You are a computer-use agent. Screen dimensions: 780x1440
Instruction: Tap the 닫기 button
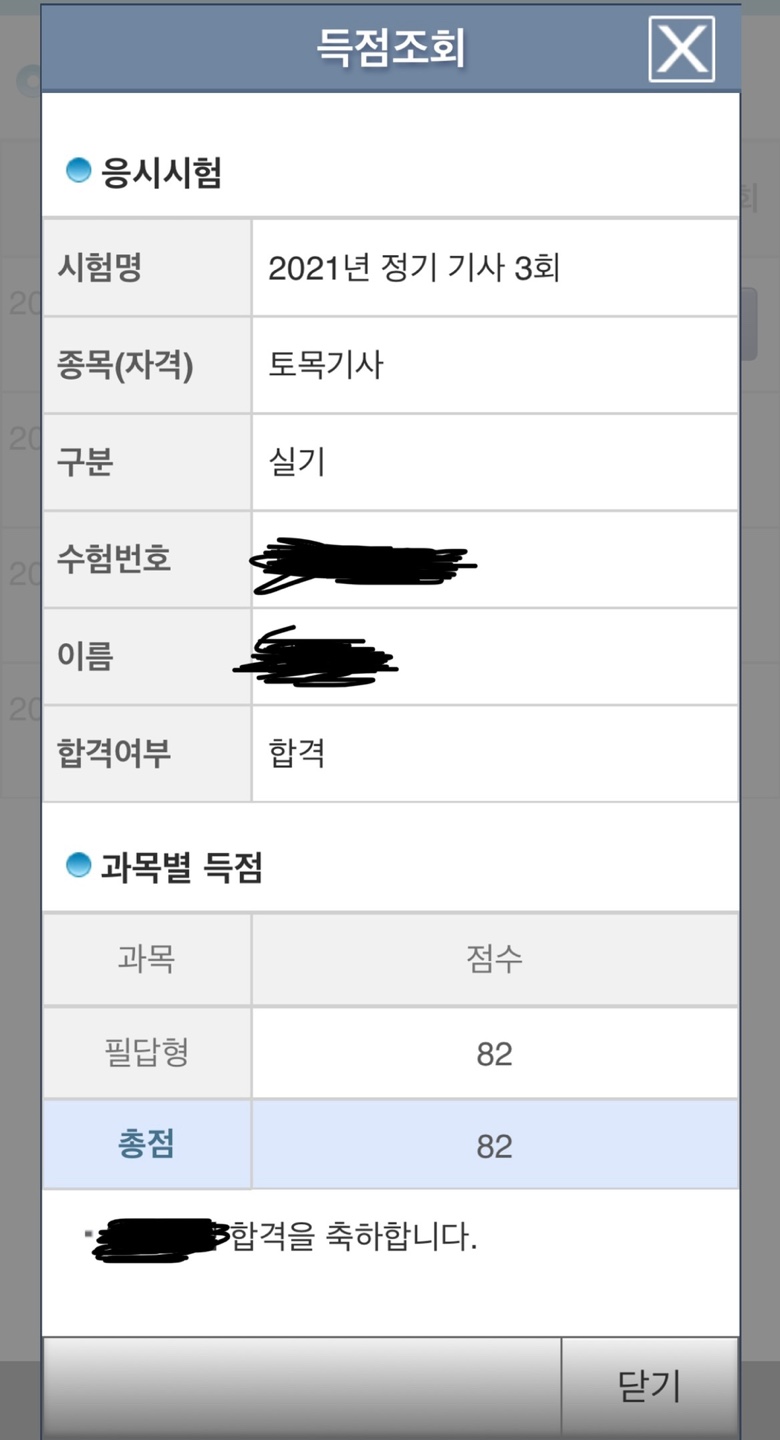650,1387
